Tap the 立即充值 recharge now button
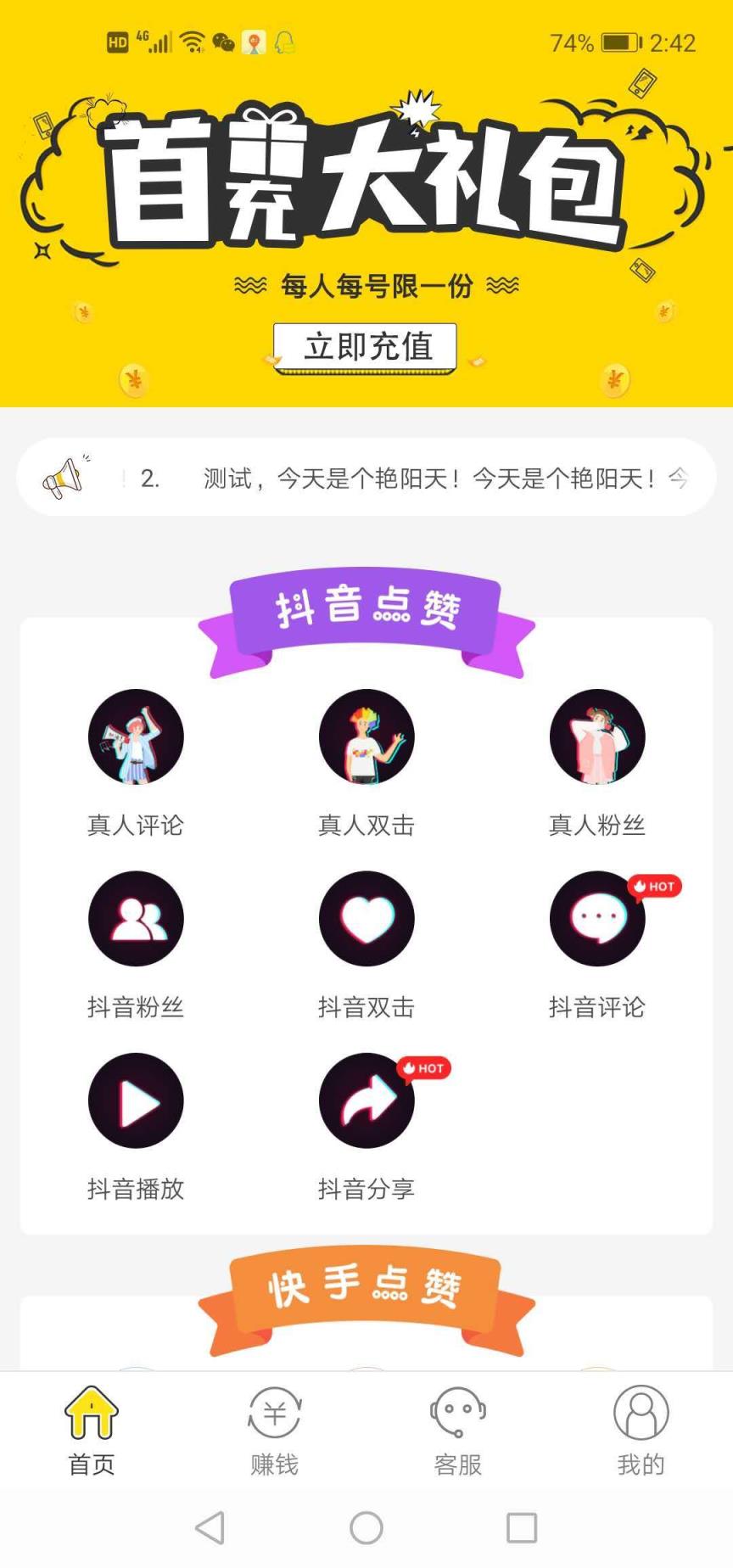Viewport: 733px width, 1568px height. point(366,346)
